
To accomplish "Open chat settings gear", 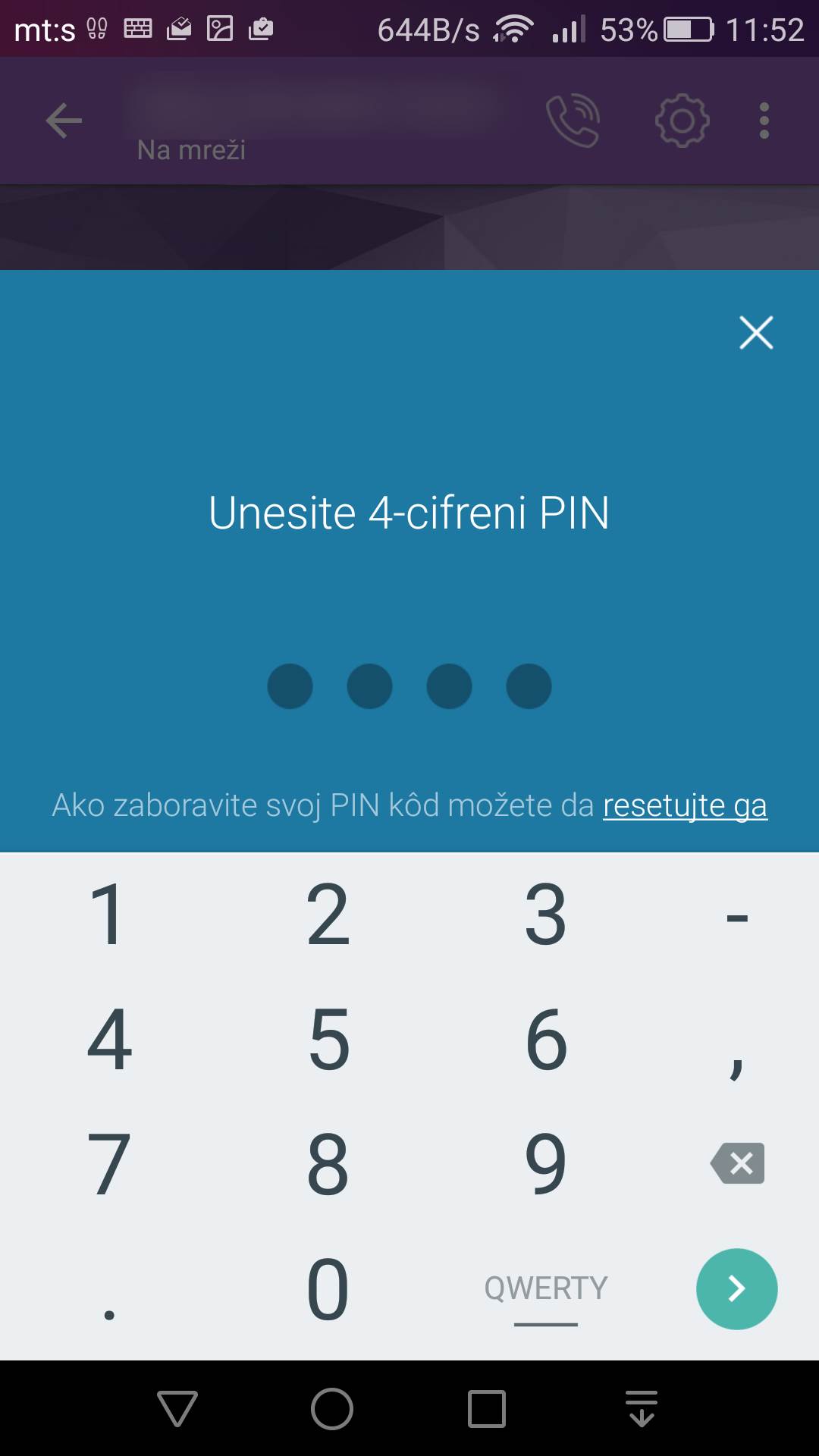I will point(682,121).
